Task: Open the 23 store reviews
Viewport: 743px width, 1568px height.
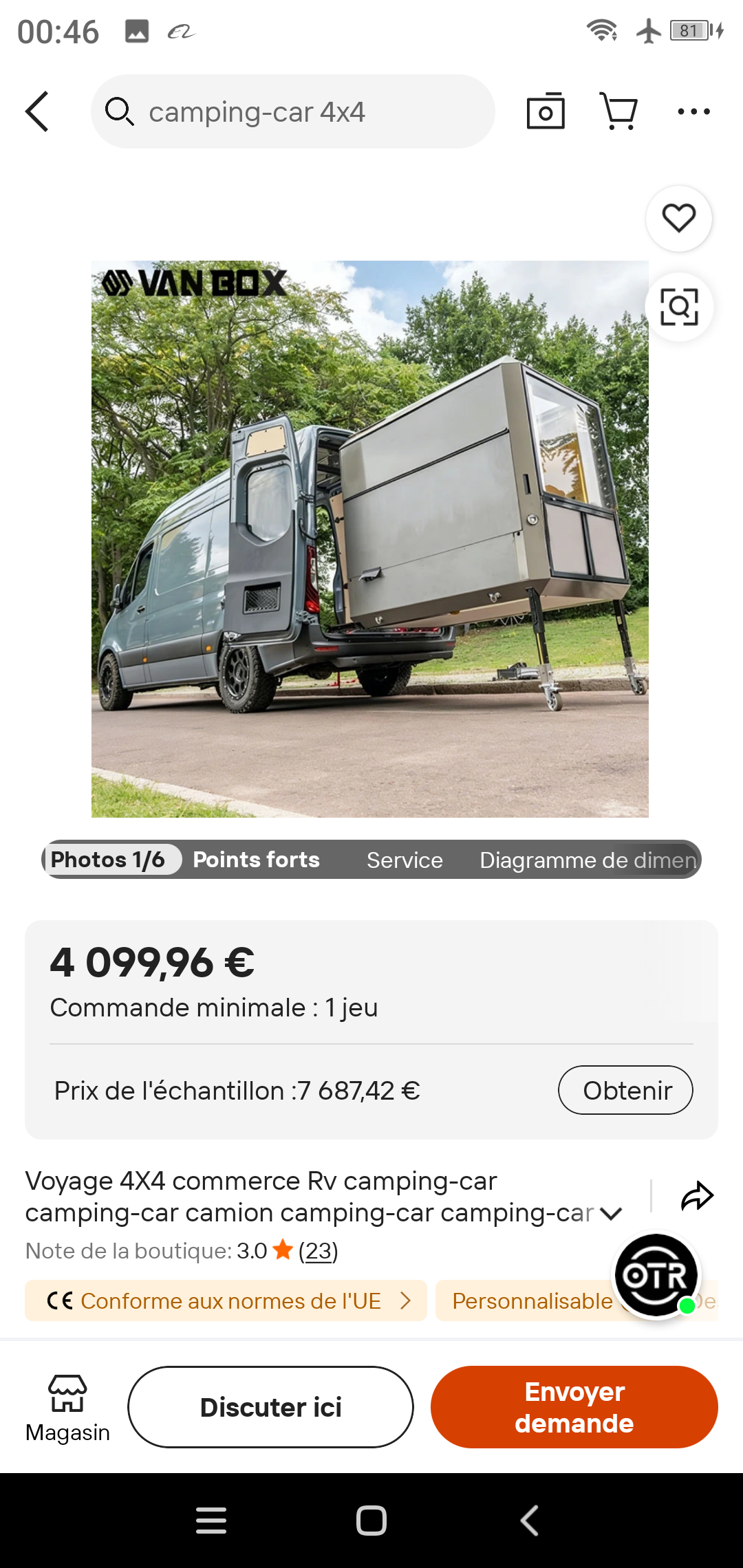Action: click(318, 1251)
